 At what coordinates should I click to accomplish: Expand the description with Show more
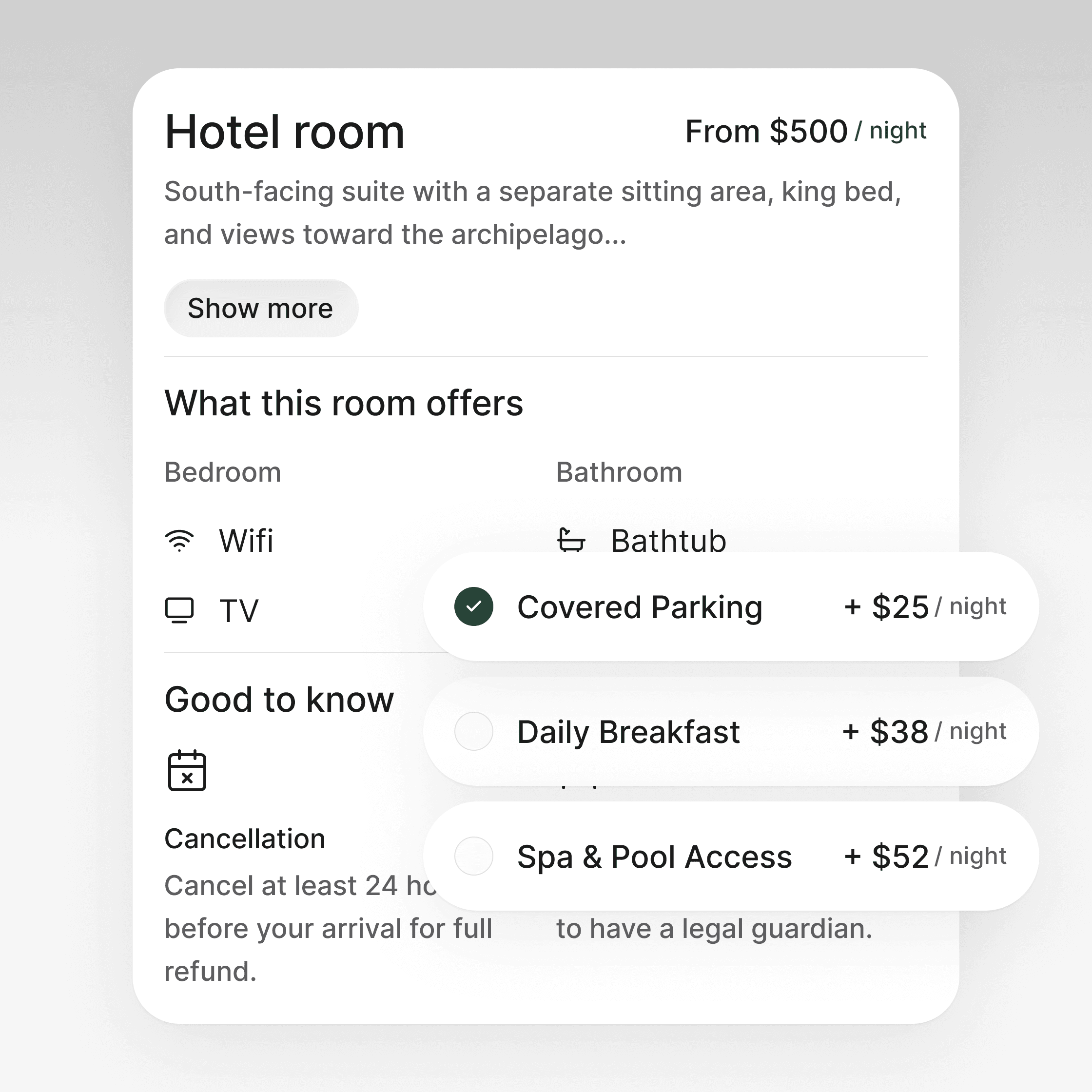pyautogui.click(x=260, y=308)
